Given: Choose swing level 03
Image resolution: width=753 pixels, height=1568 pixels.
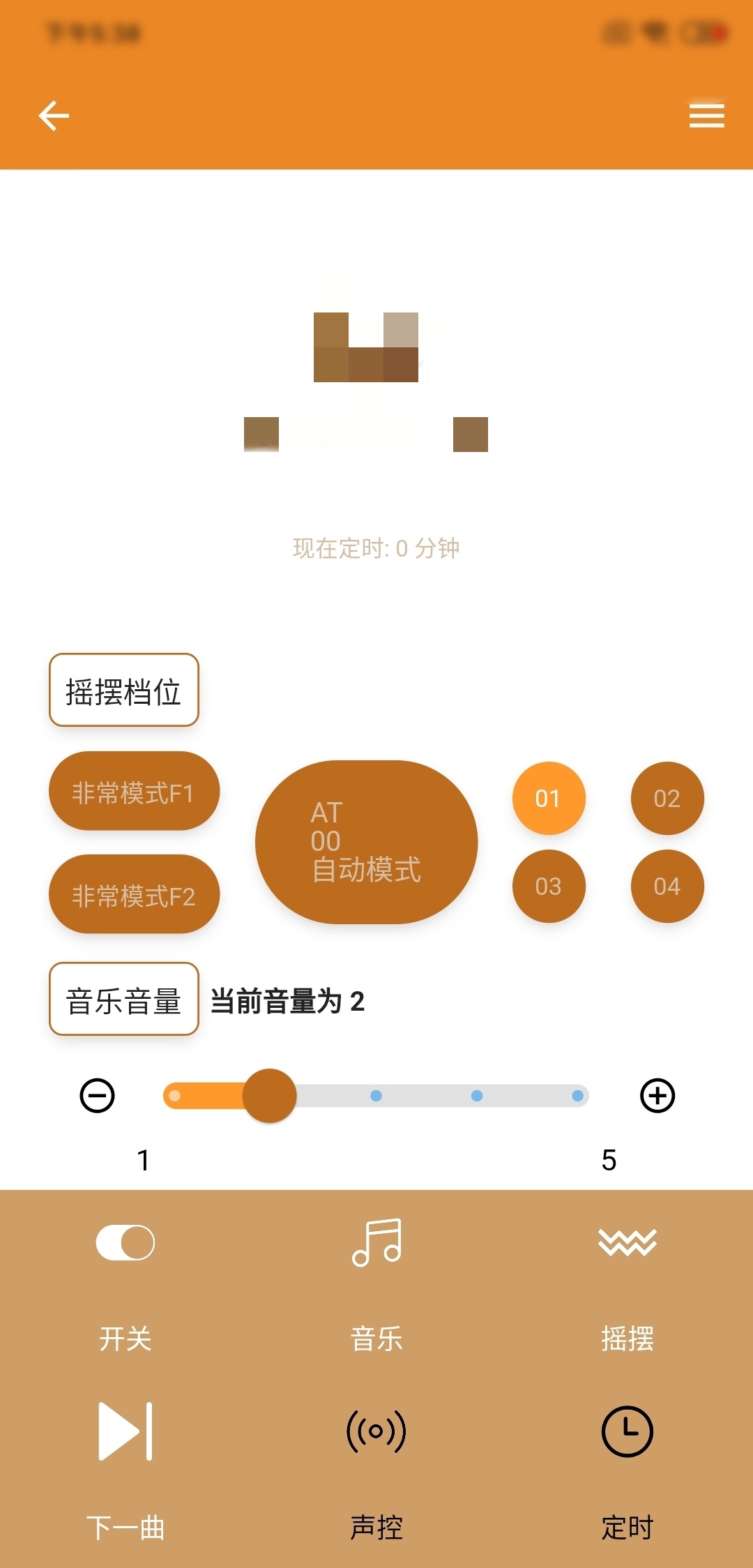Looking at the screenshot, I should pos(549,886).
